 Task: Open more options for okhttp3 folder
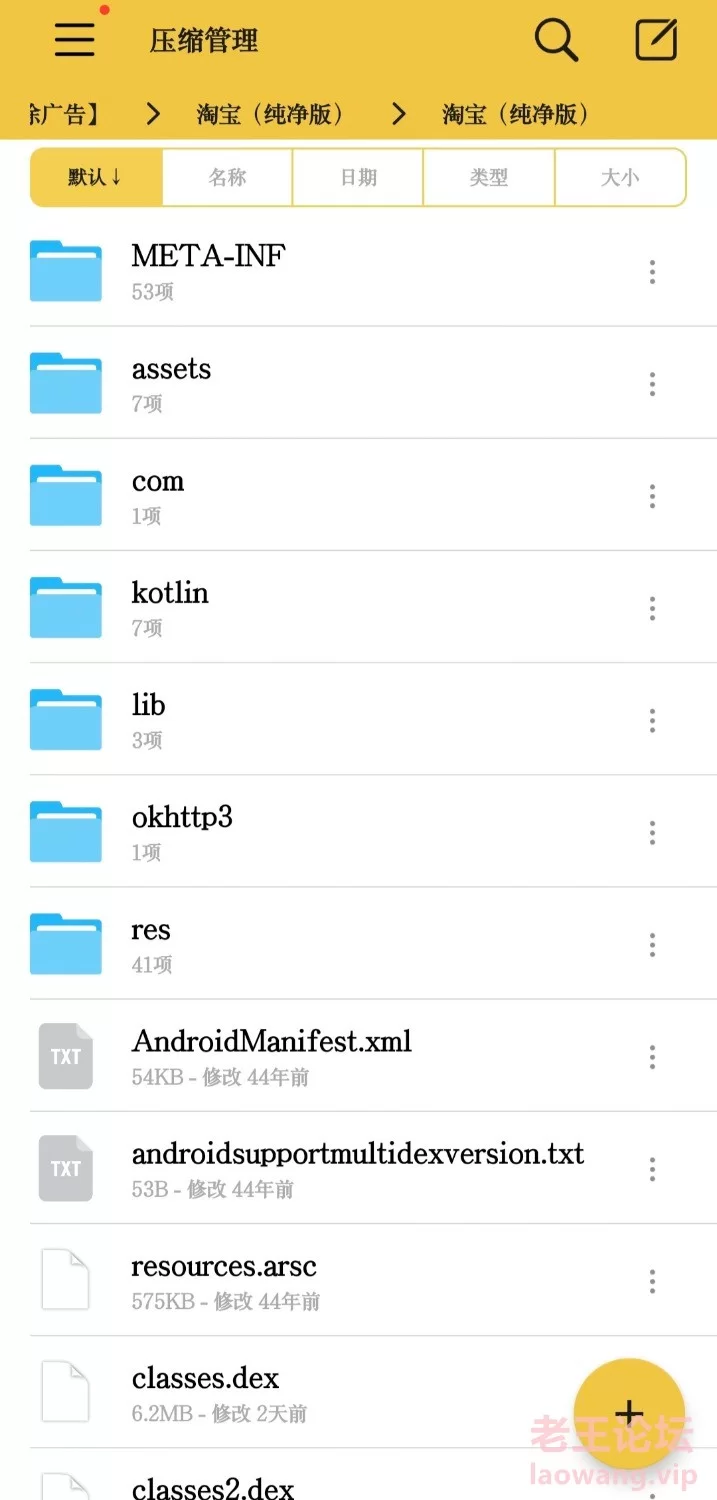tap(652, 832)
